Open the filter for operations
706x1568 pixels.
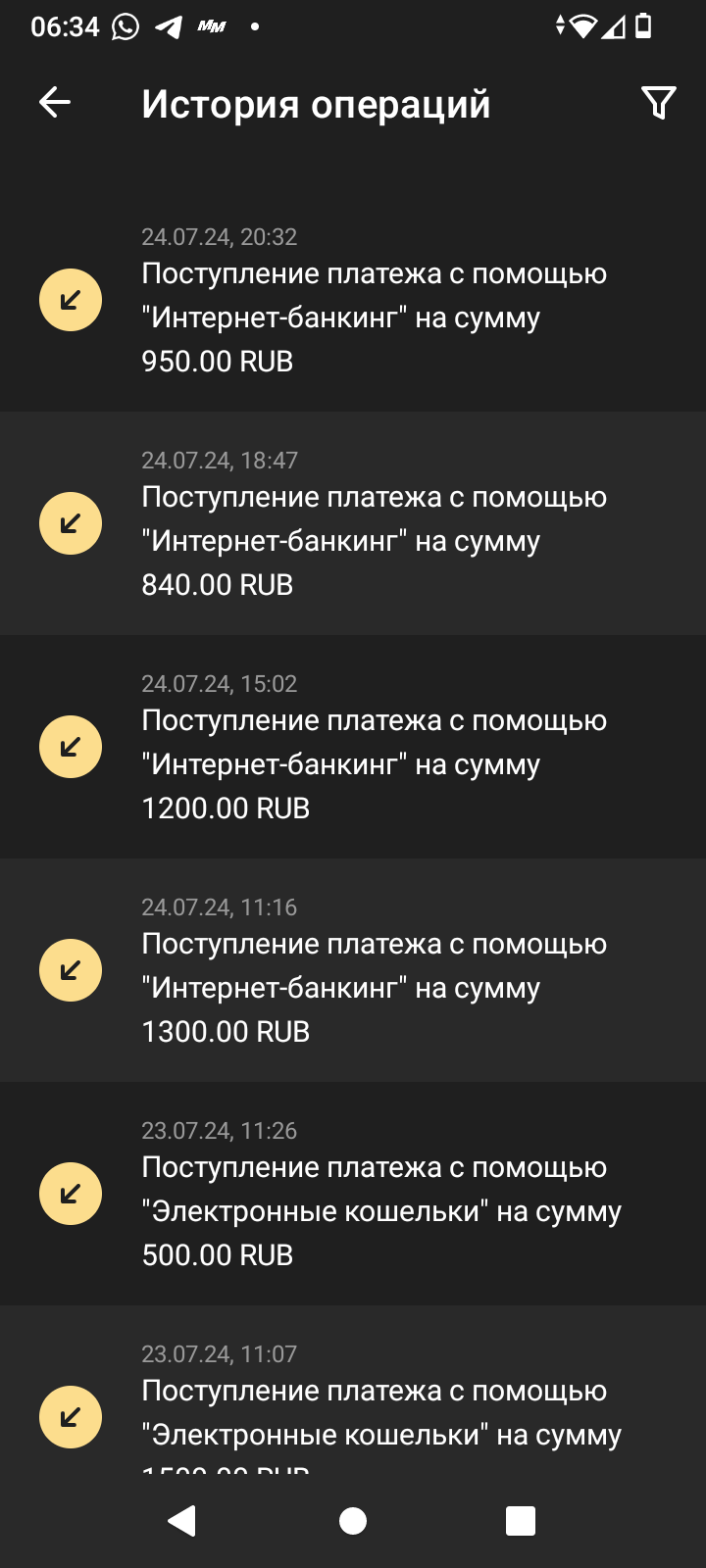(658, 102)
